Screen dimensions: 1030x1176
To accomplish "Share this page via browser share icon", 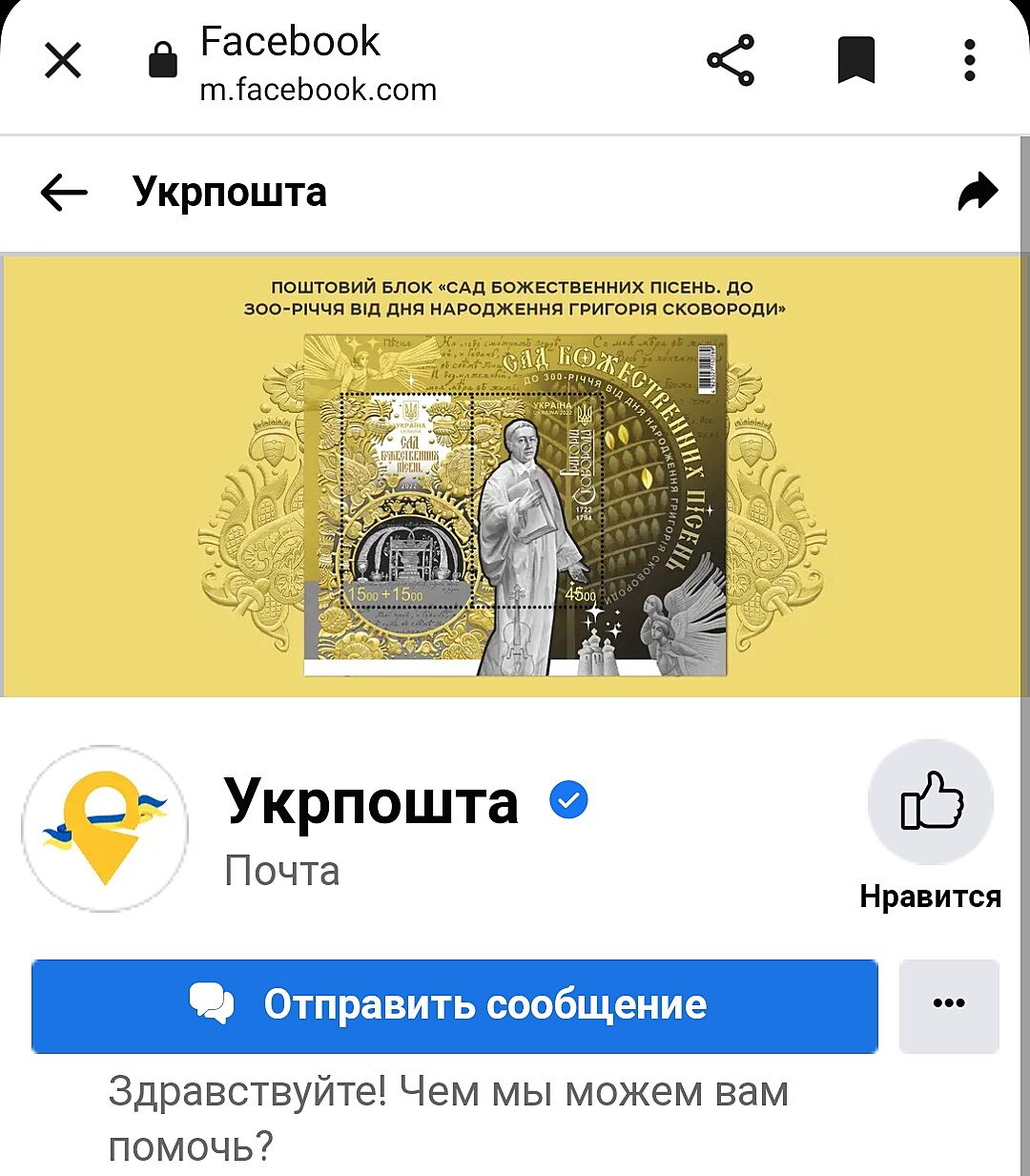I will point(731,61).
